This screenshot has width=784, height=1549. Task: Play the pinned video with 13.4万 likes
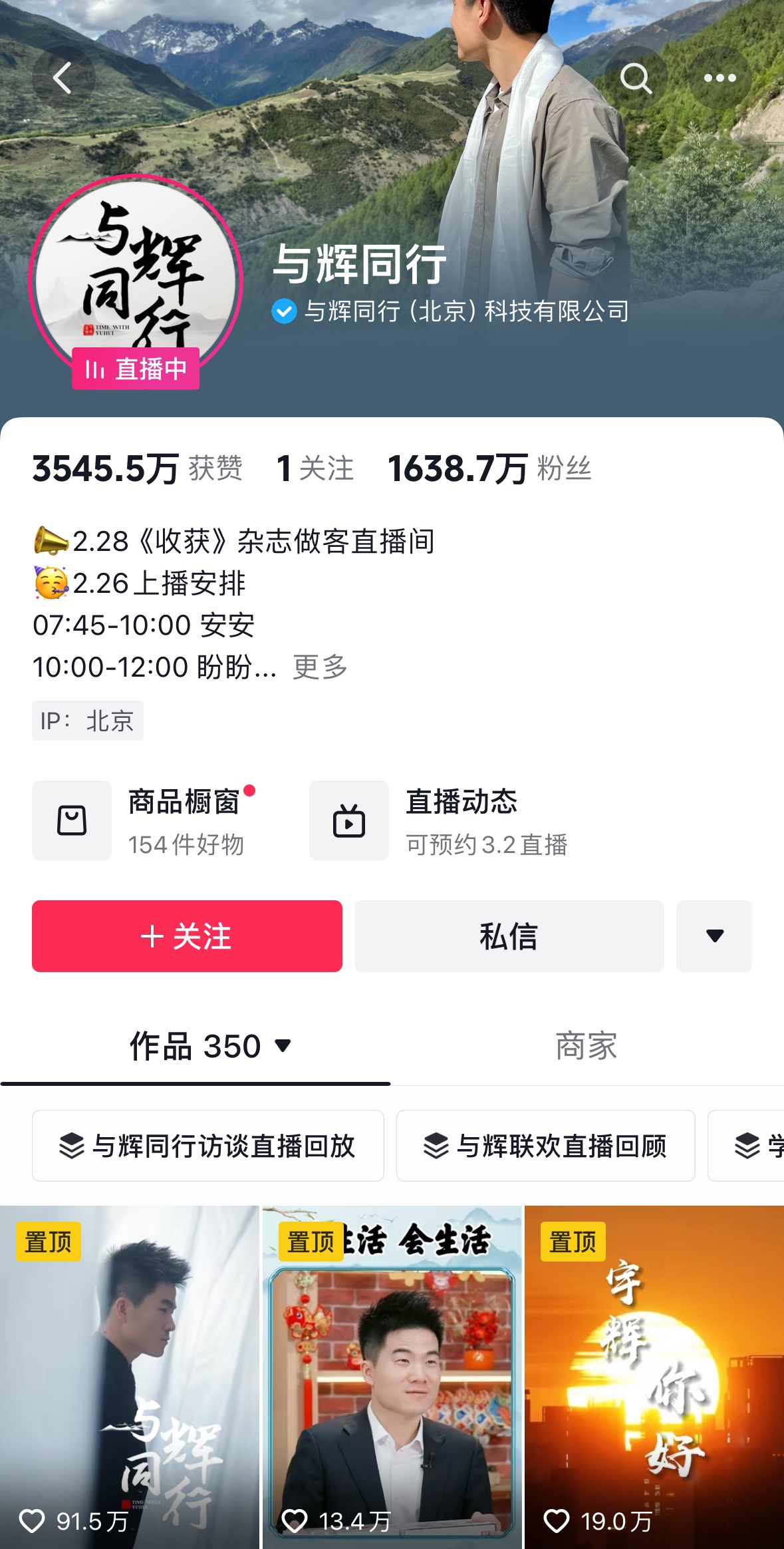pos(392,1377)
